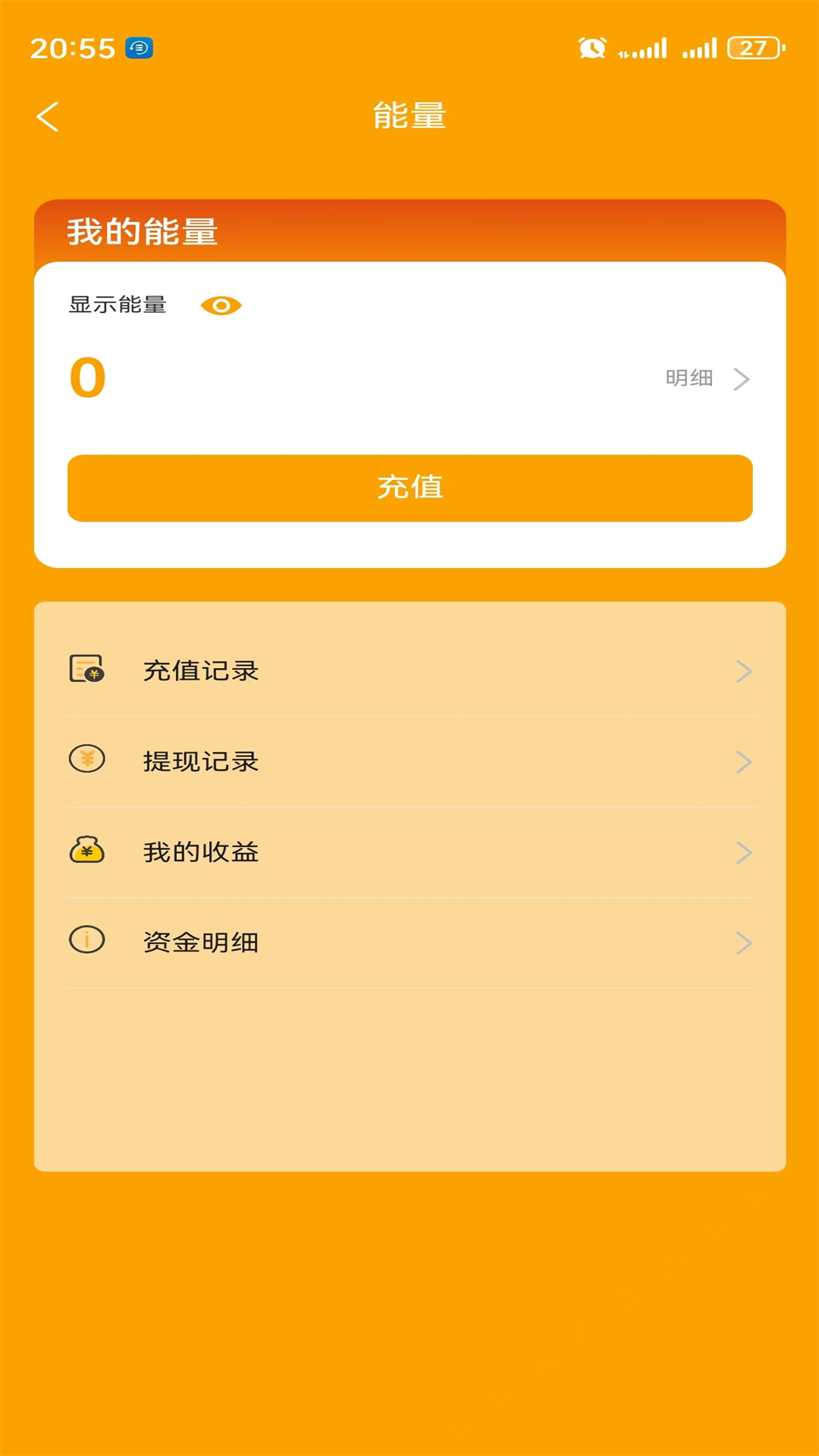
Task: Open 明细 details link
Action: [x=688, y=379]
